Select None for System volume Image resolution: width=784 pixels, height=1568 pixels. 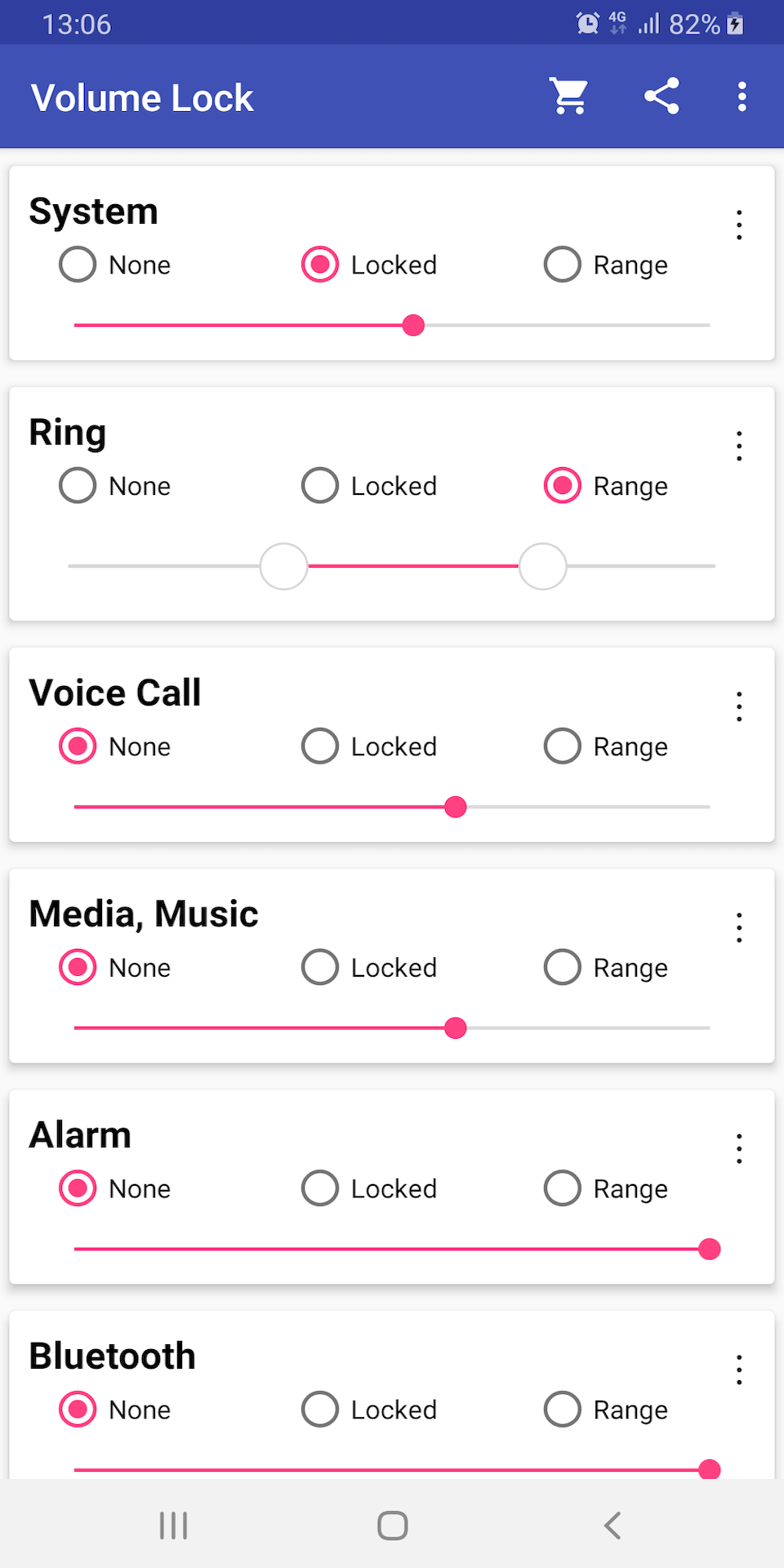[x=115, y=265]
